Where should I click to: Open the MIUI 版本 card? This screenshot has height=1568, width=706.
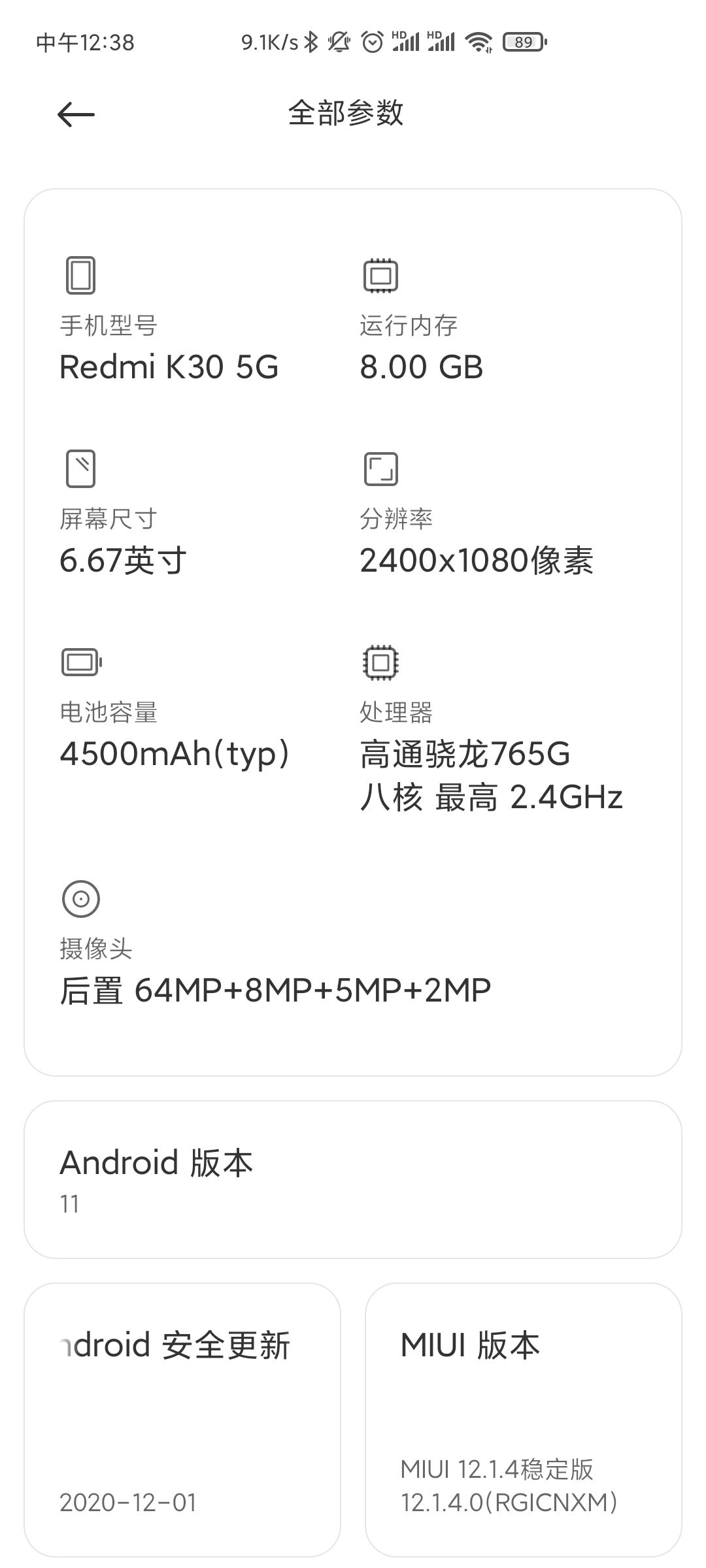(524, 1420)
